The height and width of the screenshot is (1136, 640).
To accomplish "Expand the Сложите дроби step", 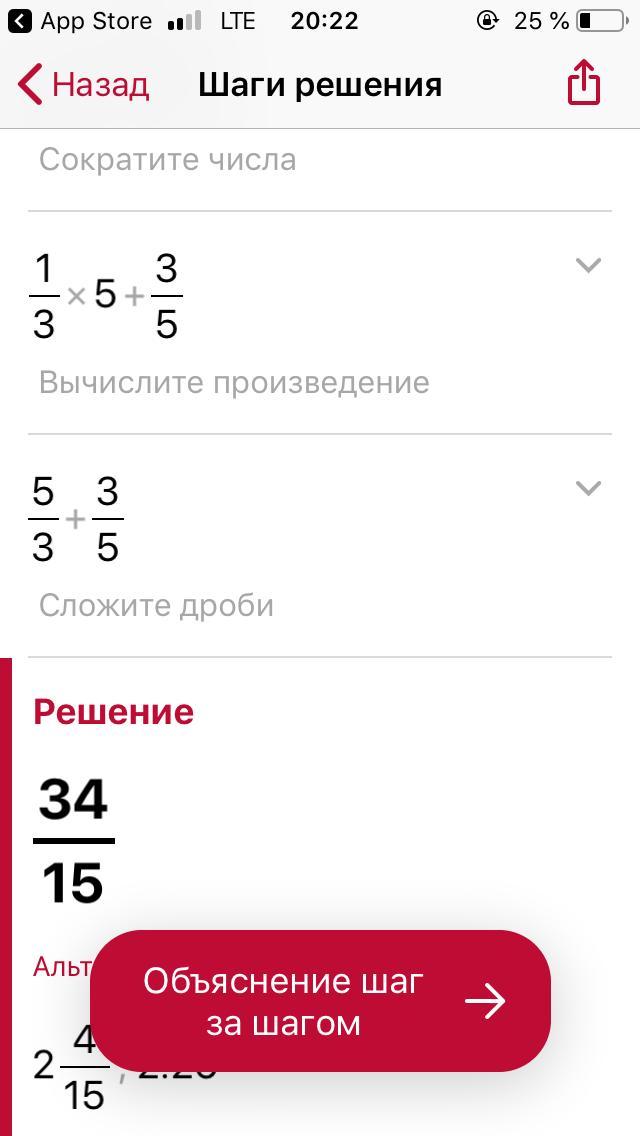I will tap(588, 489).
